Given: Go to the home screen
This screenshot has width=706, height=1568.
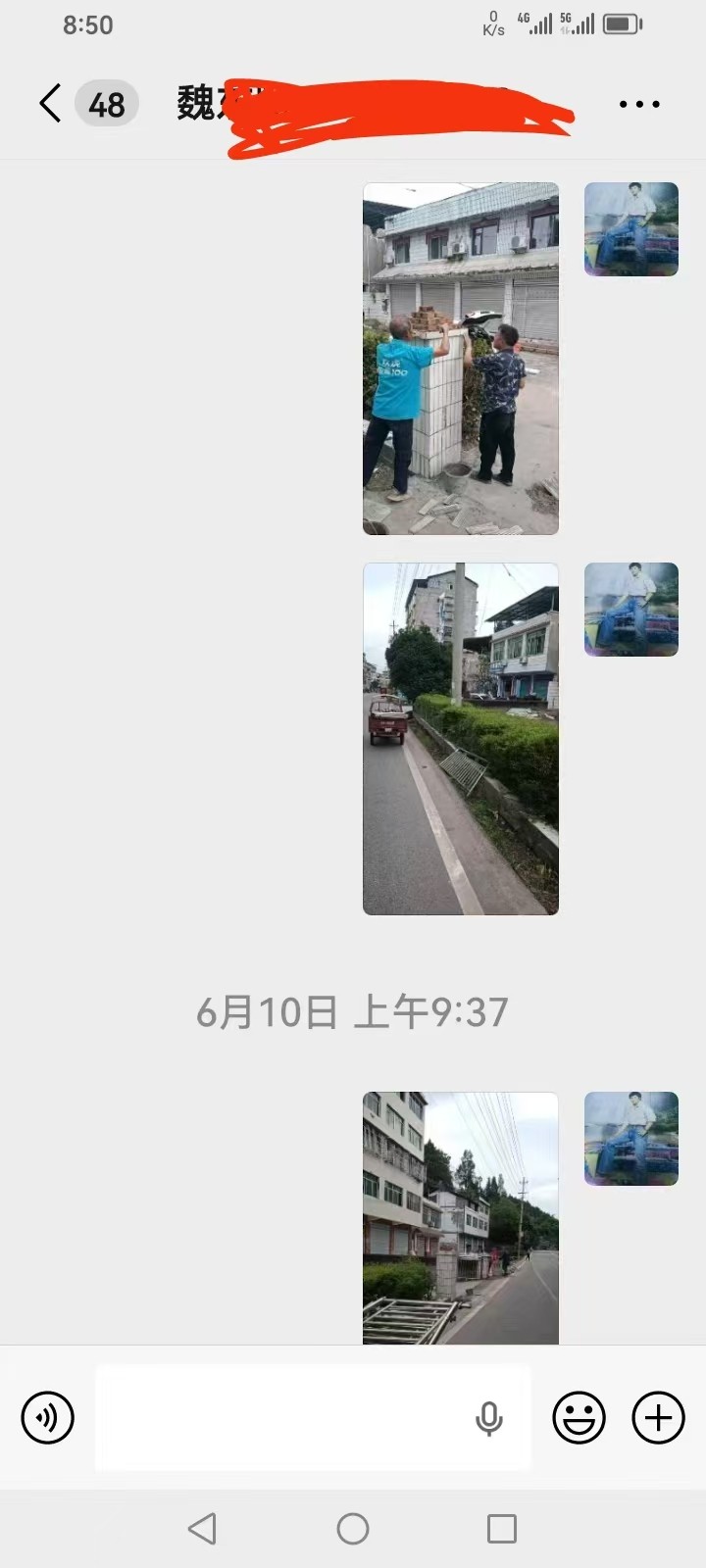Looking at the screenshot, I should [x=353, y=1528].
